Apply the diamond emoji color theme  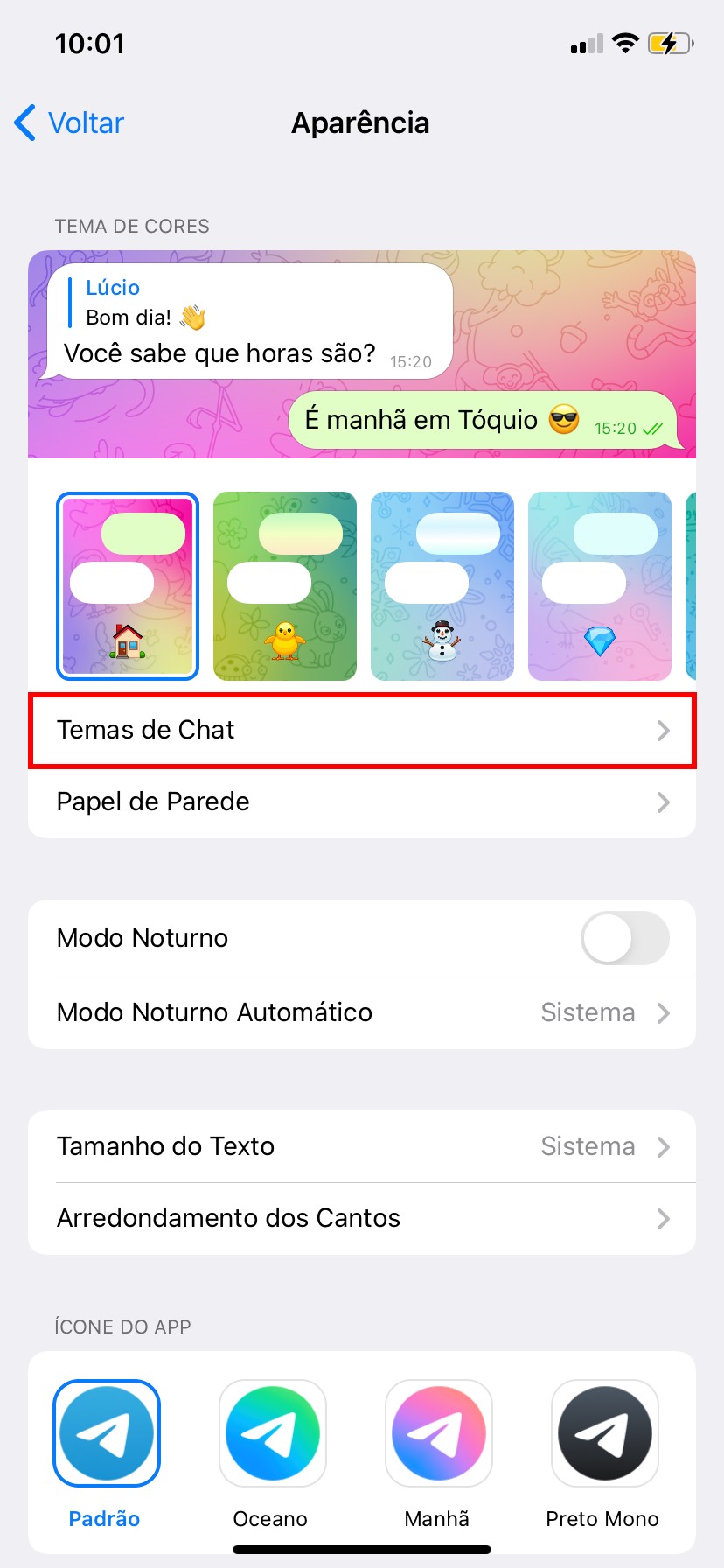tap(600, 586)
